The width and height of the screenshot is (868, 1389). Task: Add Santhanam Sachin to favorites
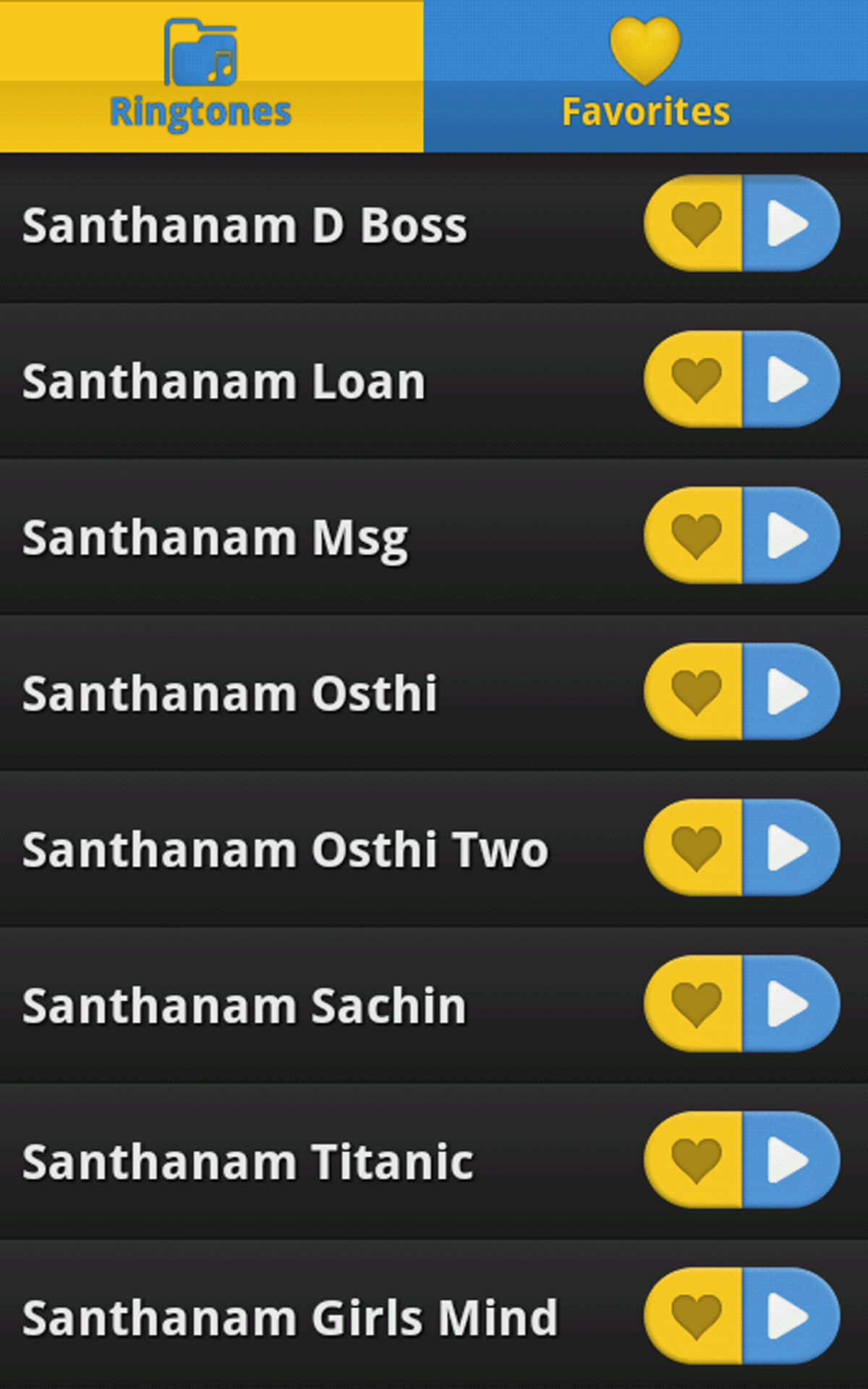click(695, 1004)
